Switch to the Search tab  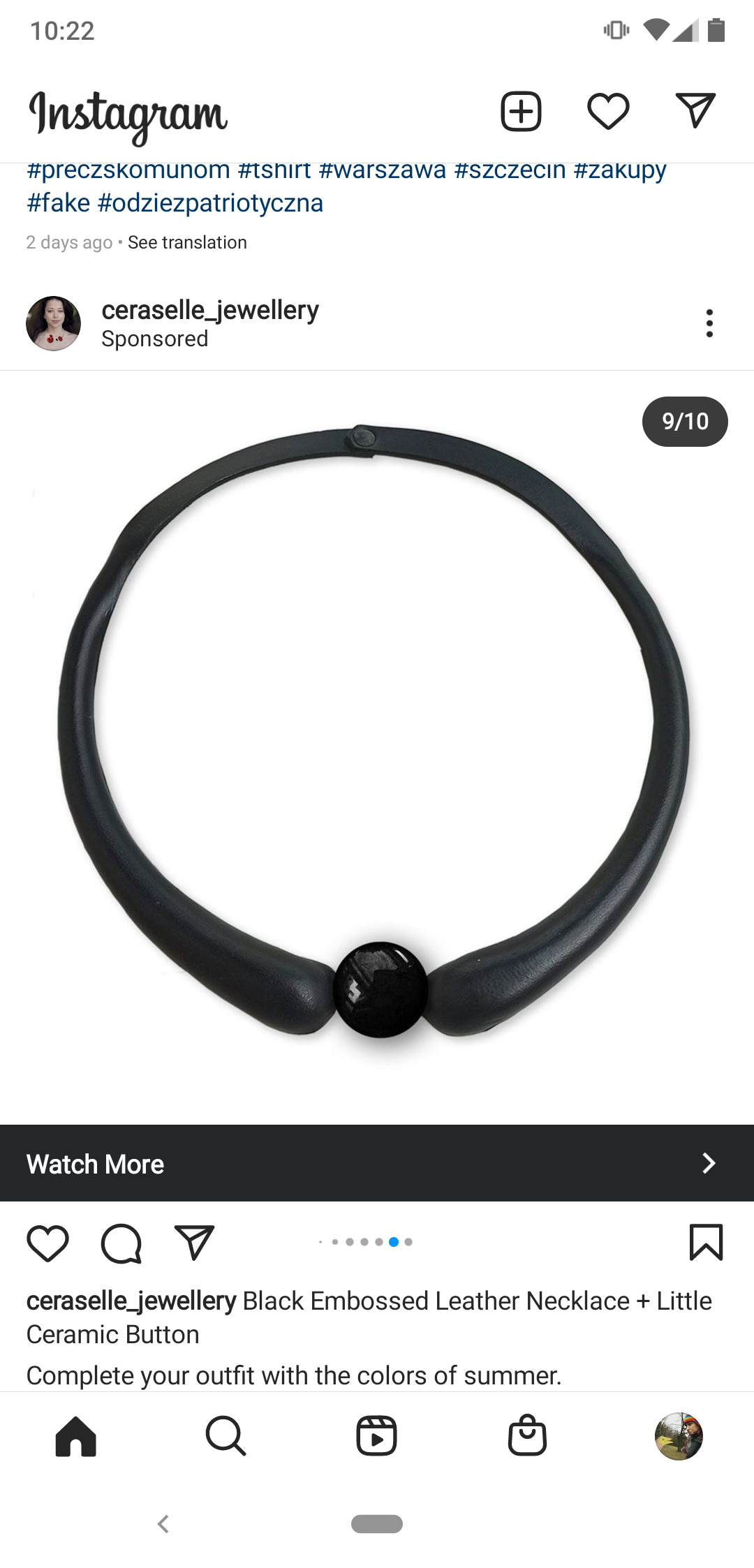(x=226, y=1436)
